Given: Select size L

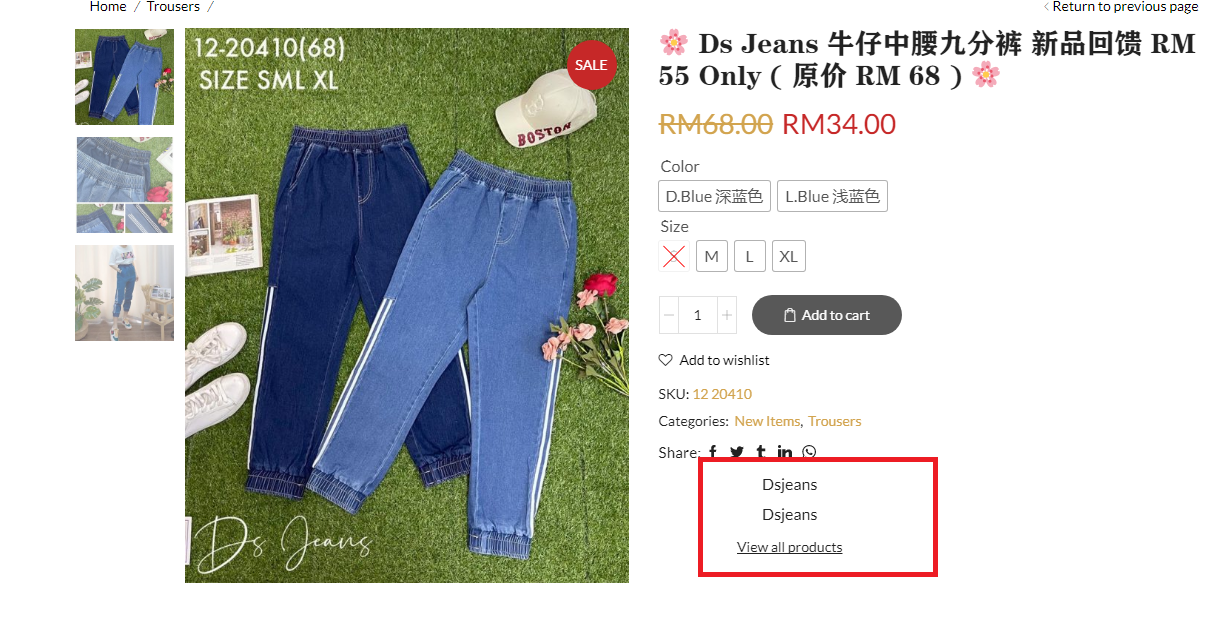Looking at the screenshot, I should pyautogui.click(x=749, y=256).
